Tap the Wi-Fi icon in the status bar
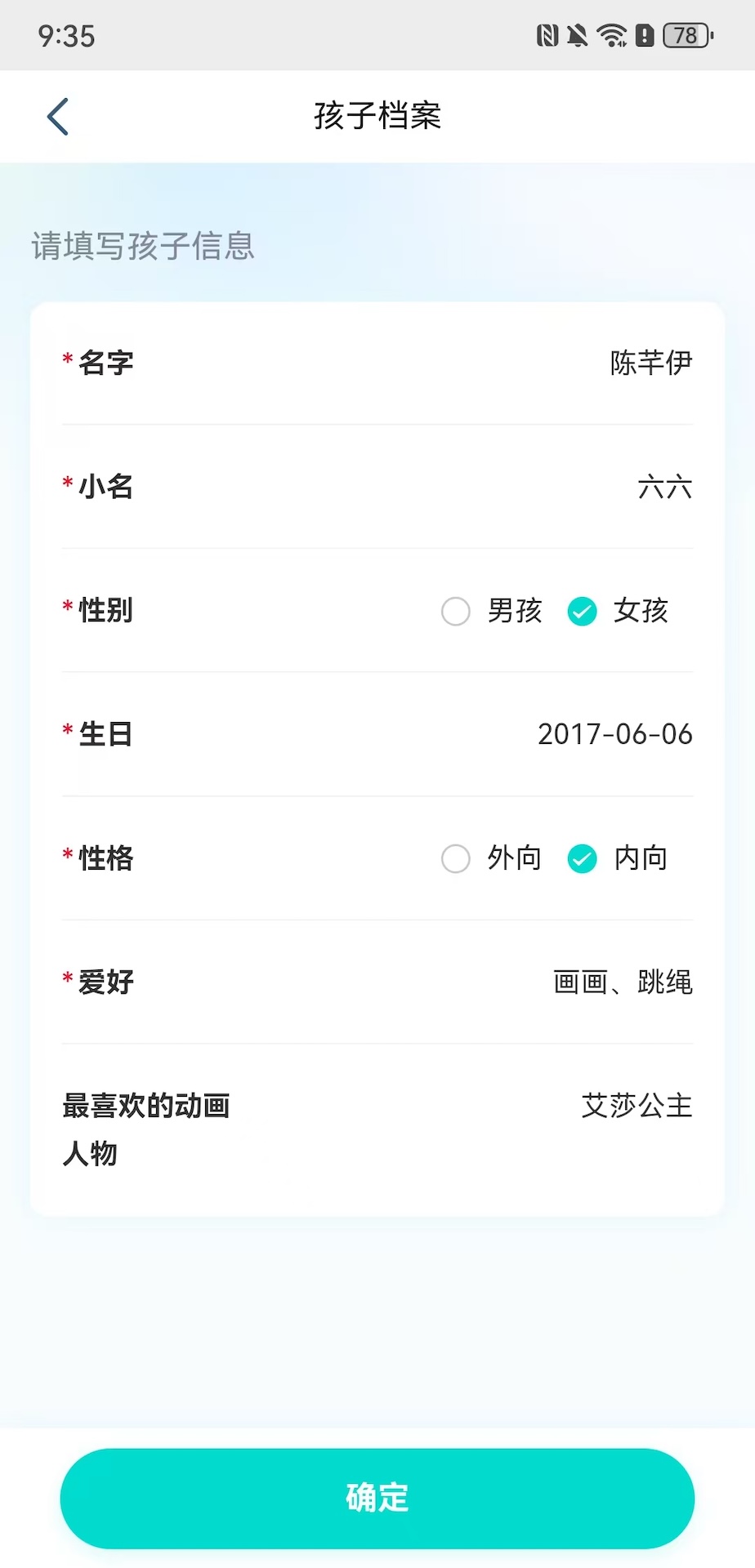 click(612, 35)
